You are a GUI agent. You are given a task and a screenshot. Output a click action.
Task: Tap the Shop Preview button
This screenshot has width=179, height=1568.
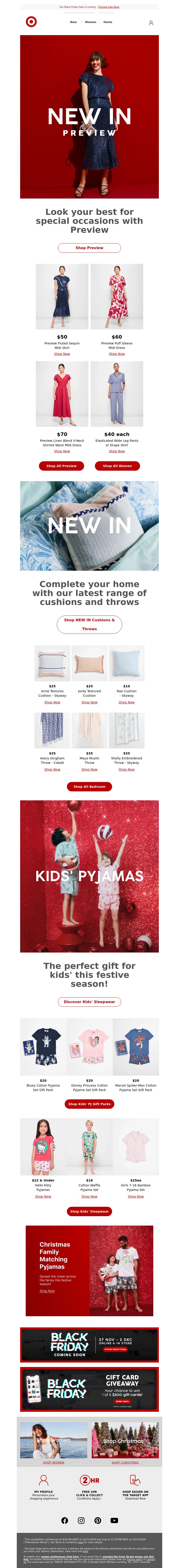(89, 248)
